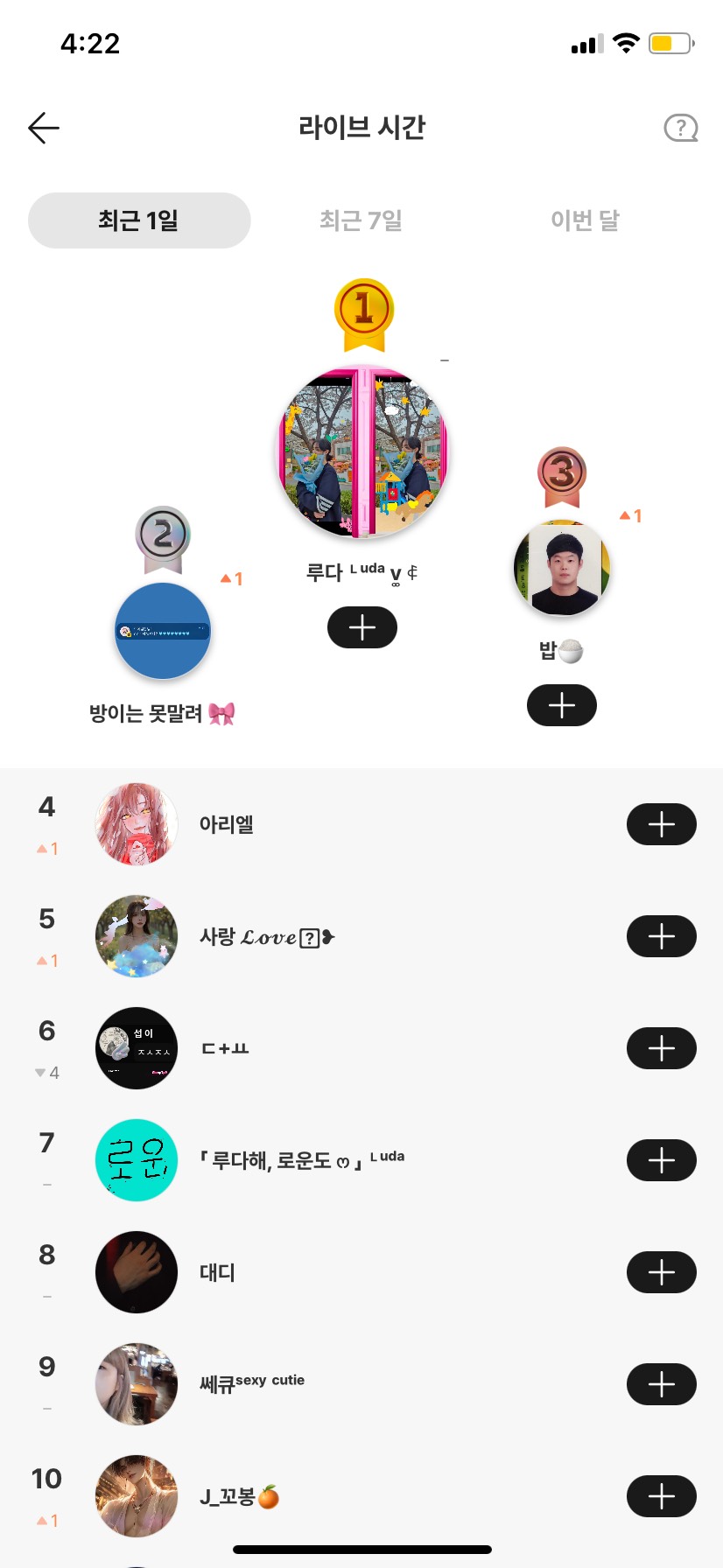Screen dimensions: 723x1568
Task: Follow 루다해, 로운도 with the plus button
Action: [x=661, y=1160]
